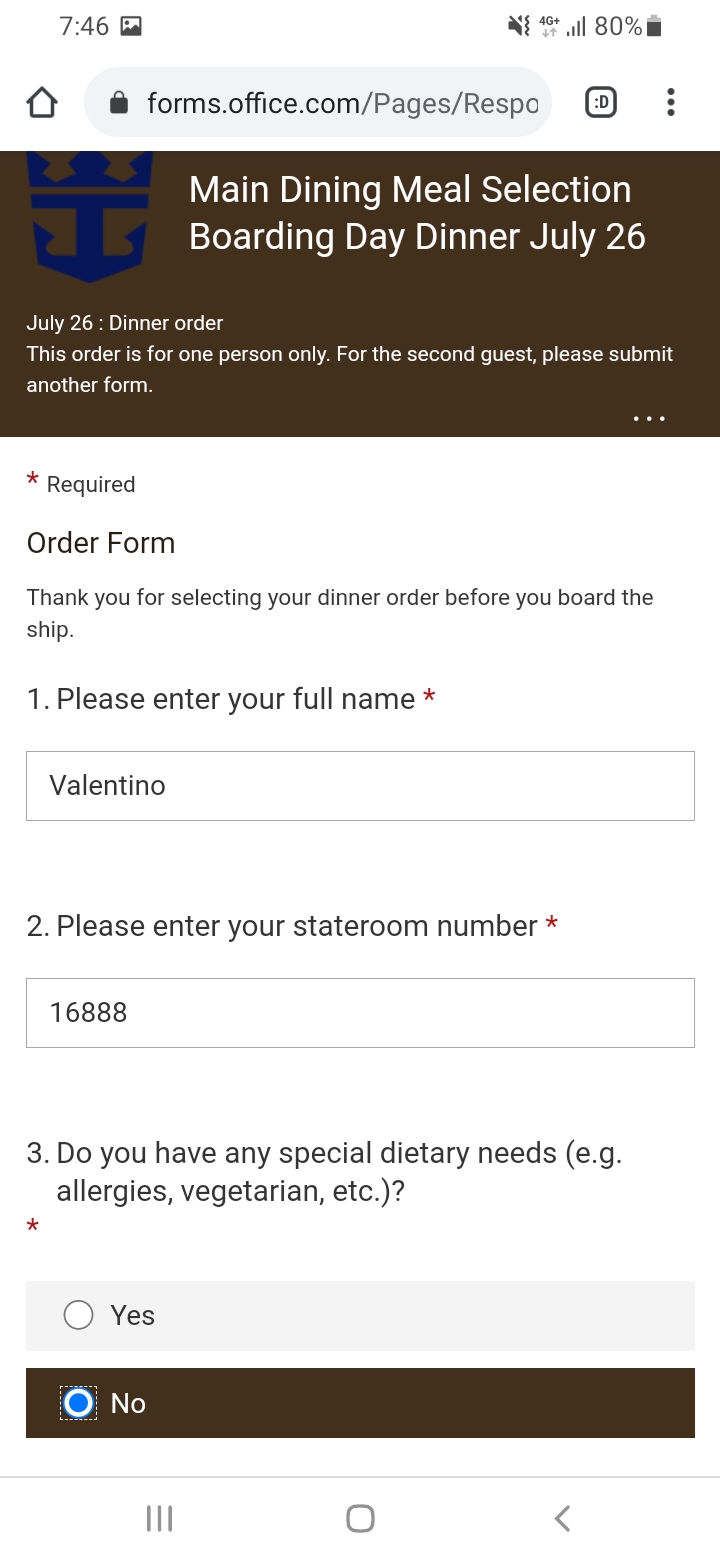Select Yes for special dietary needs

pos(79,1315)
